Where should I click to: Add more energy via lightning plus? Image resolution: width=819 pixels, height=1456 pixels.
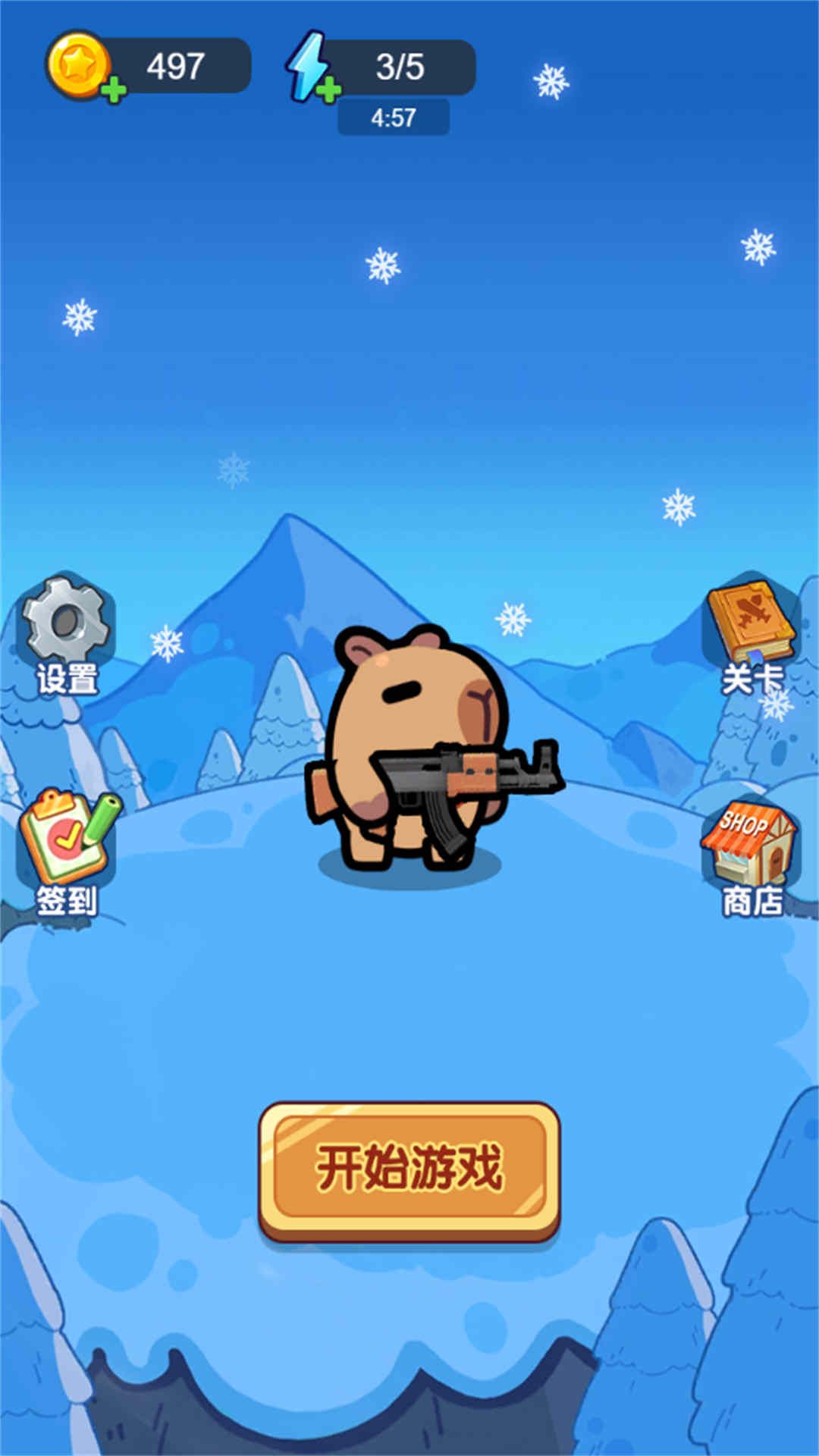[x=328, y=90]
